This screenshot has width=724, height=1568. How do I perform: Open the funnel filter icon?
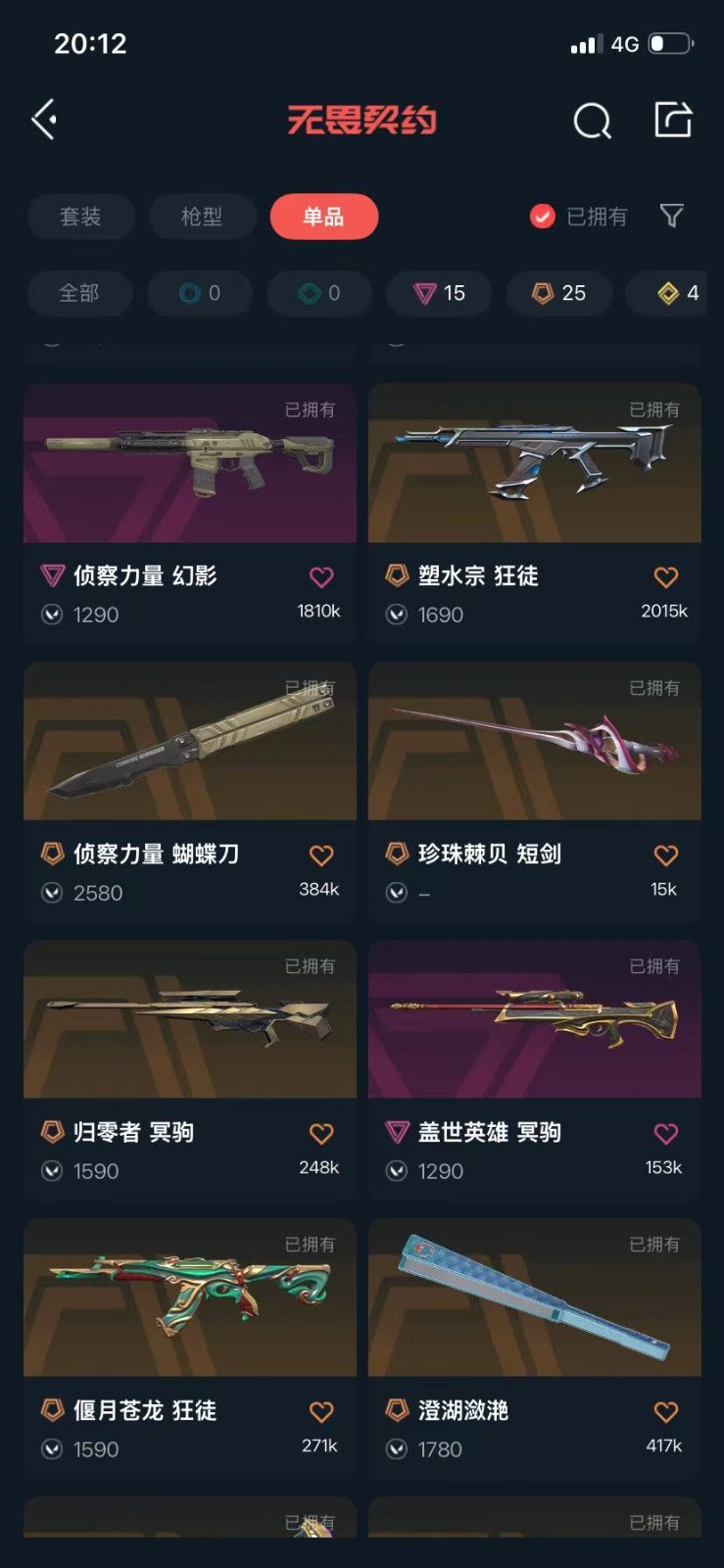671,216
